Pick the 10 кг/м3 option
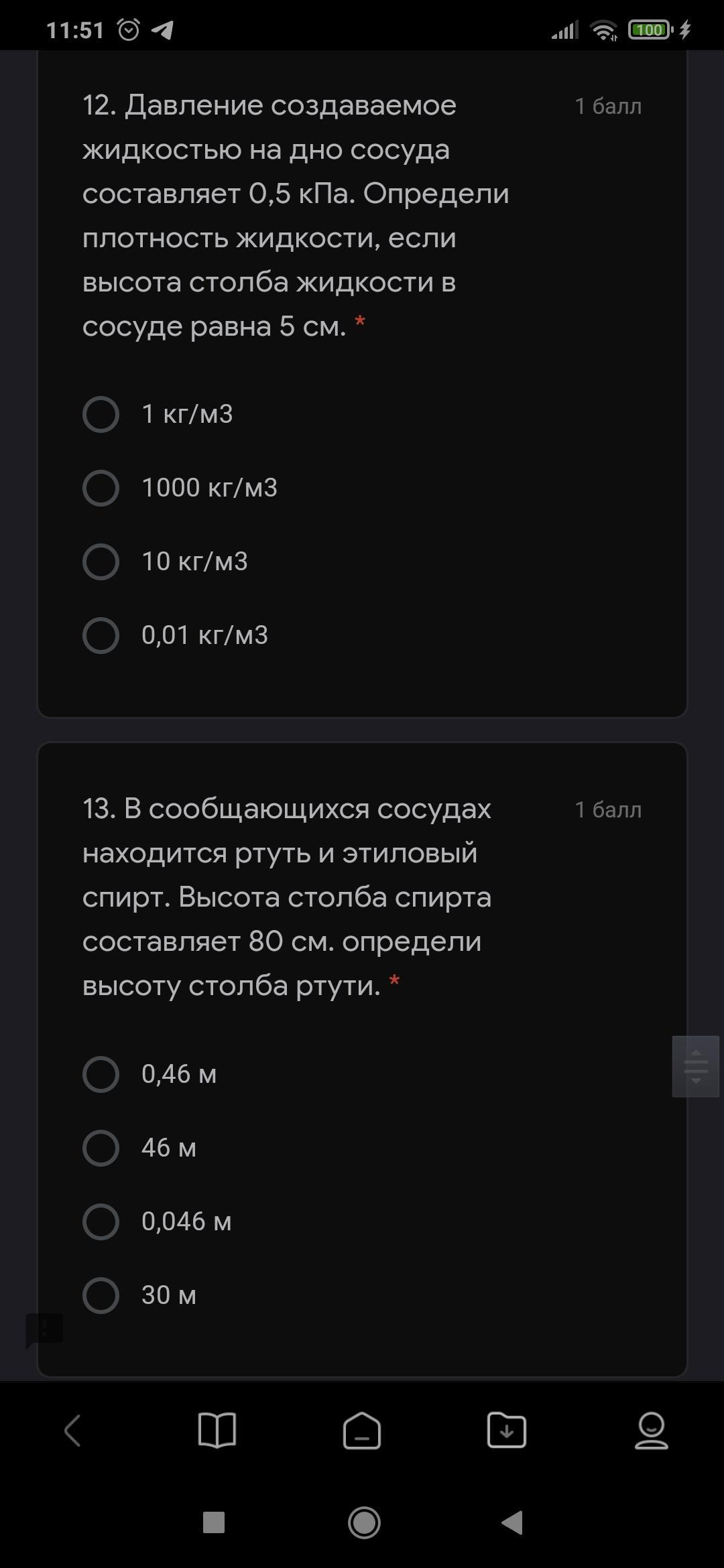Screen dimensions: 724x1568 (x=101, y=562)
